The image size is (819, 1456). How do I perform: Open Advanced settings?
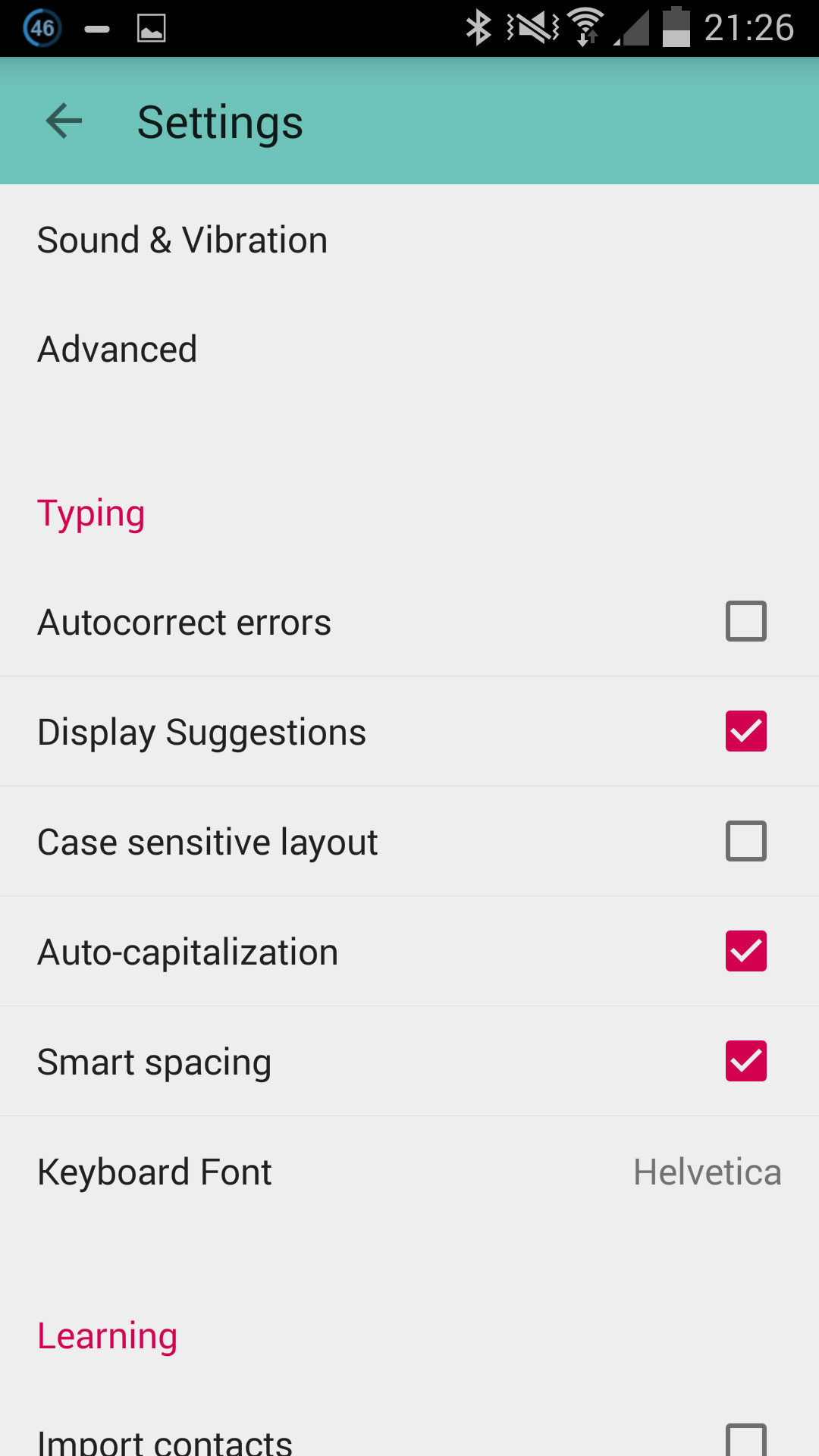tap(118, 350)
